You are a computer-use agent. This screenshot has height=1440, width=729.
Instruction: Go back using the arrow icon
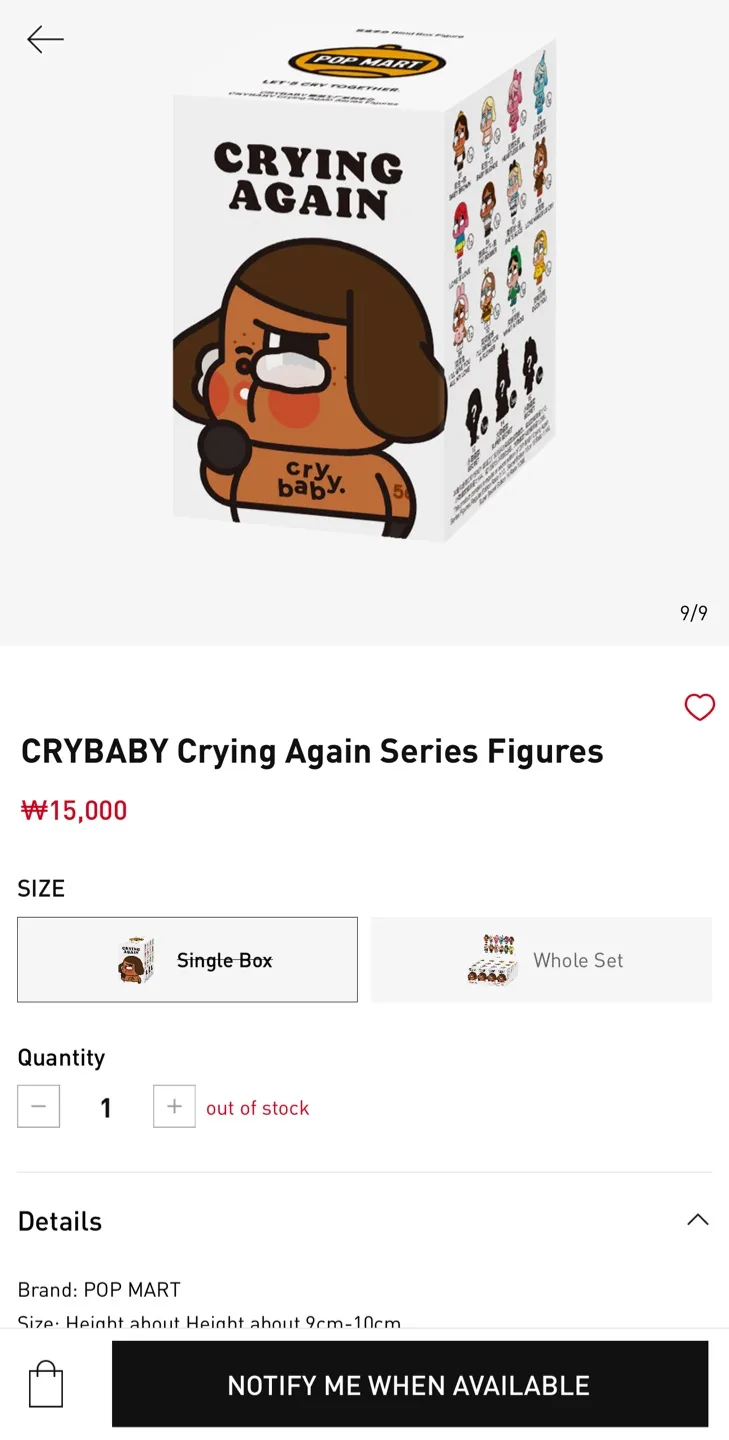[45, 40]
